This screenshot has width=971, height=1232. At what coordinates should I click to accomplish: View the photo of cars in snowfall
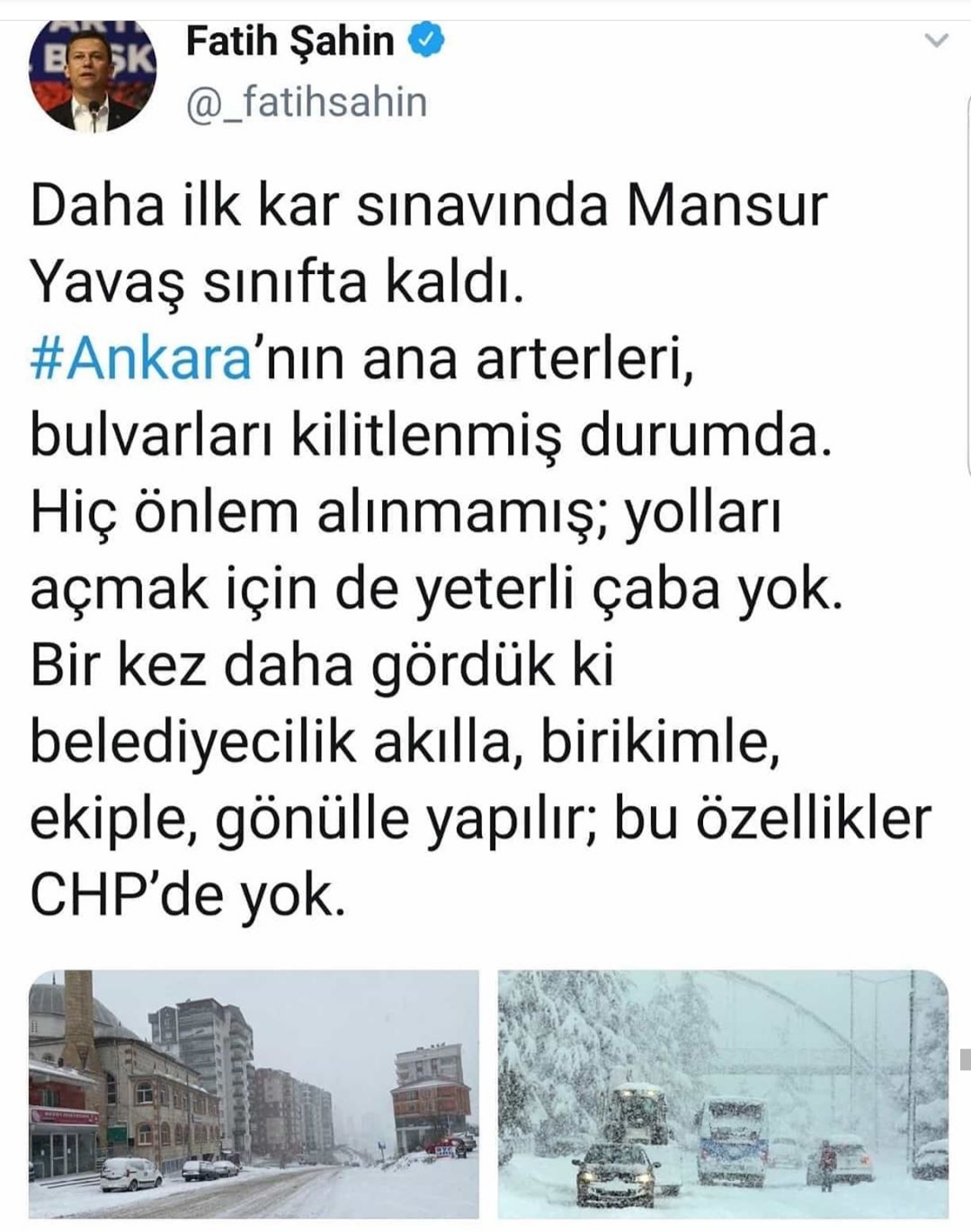click(723, 1093)
